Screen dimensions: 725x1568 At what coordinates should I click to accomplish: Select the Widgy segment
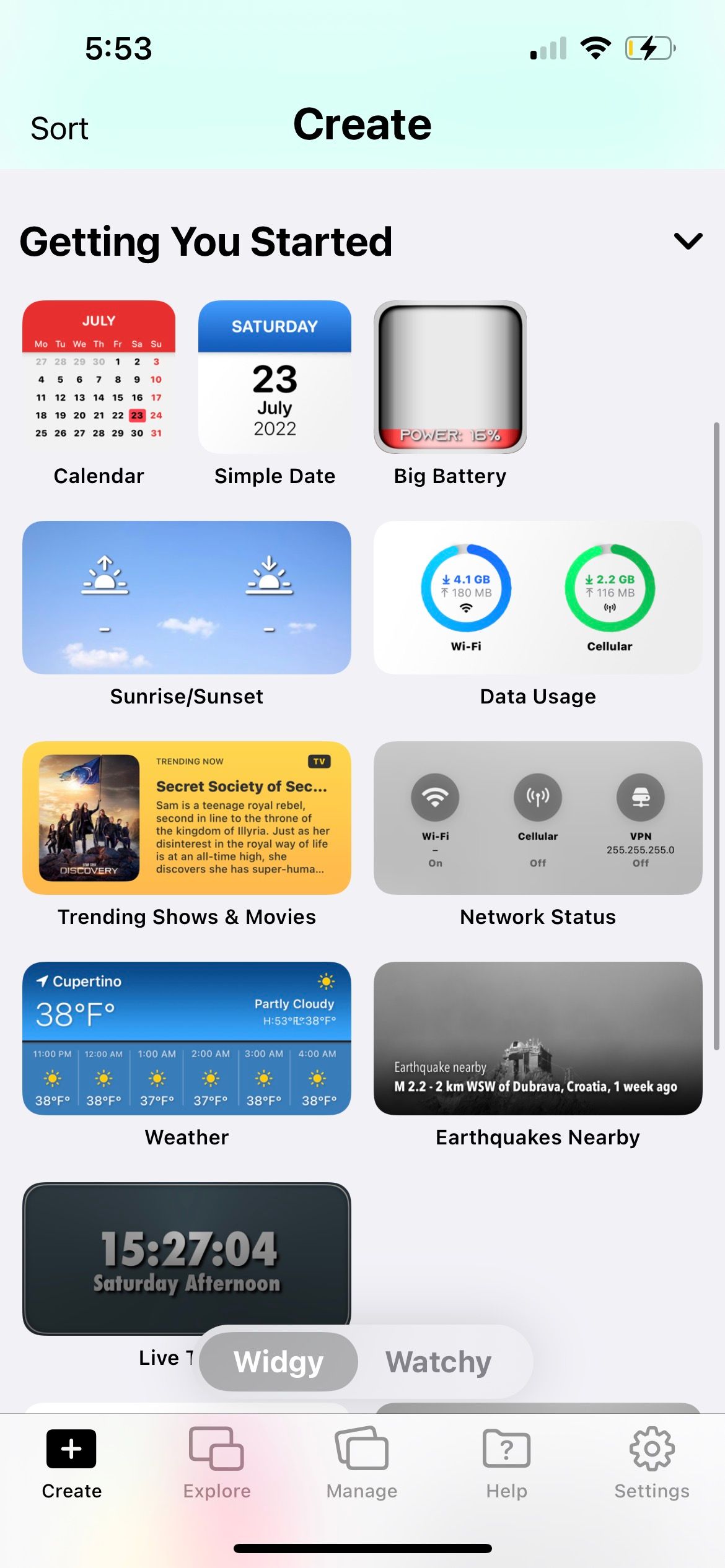279,1362
